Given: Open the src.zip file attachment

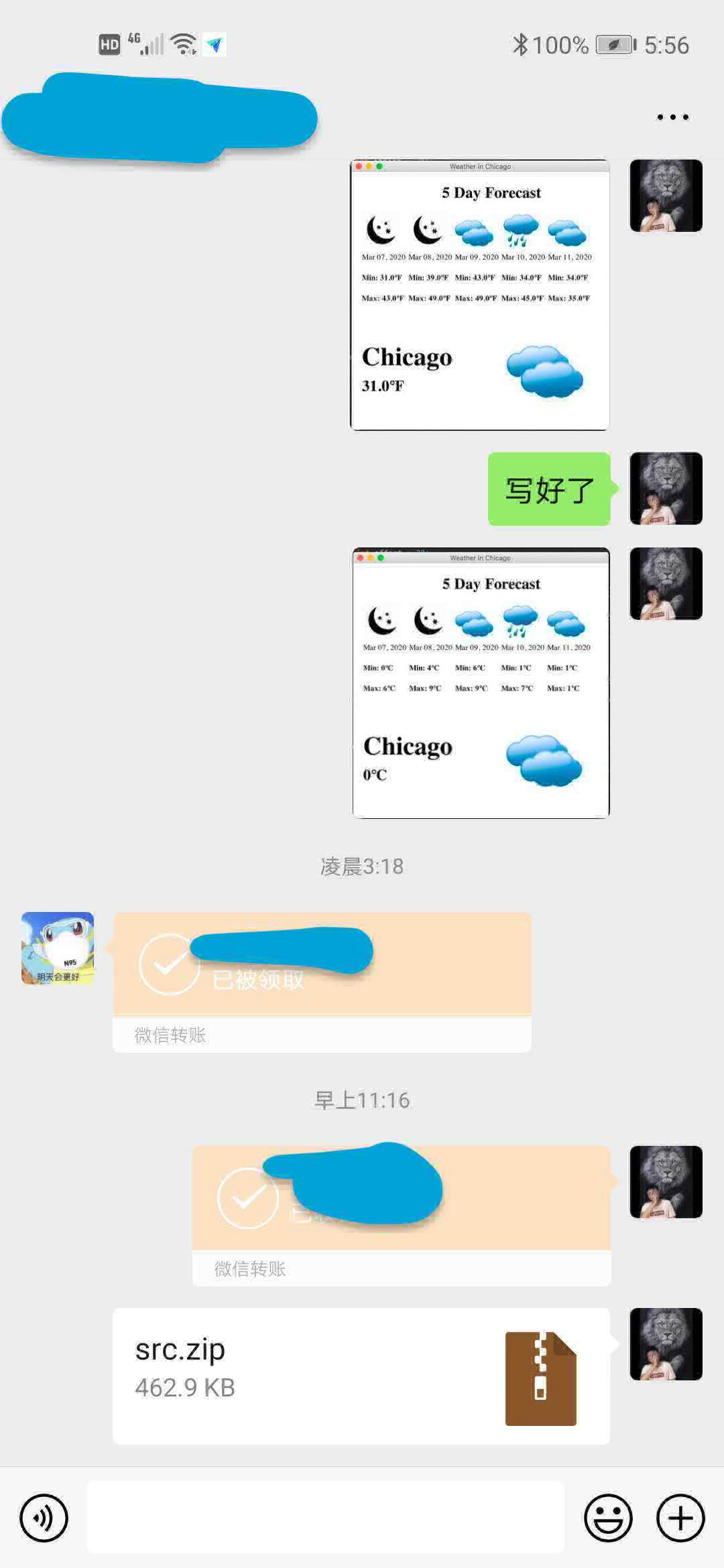Looking at the screenshot, I should point(361,1376).
